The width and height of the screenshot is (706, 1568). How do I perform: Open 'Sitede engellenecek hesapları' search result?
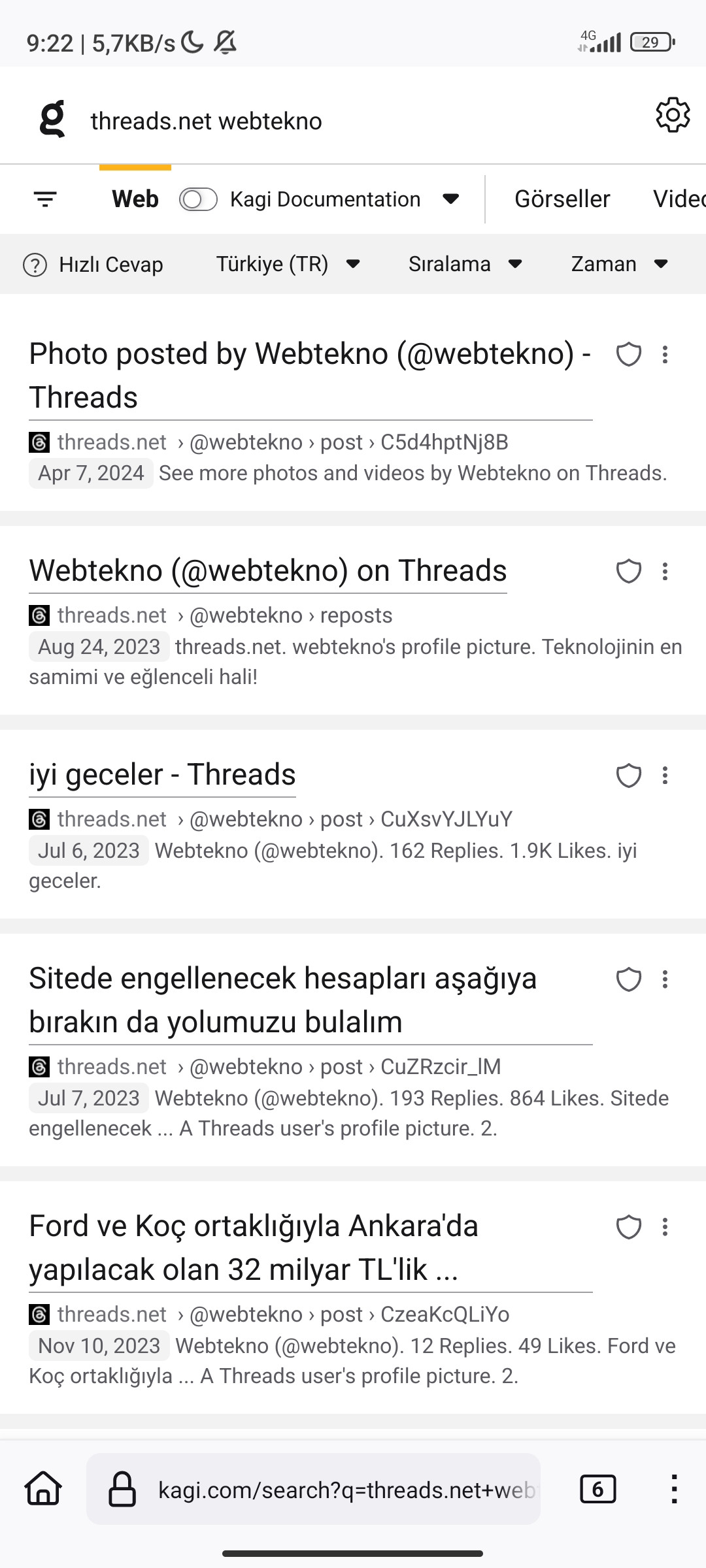click(x=282, y=1000)
